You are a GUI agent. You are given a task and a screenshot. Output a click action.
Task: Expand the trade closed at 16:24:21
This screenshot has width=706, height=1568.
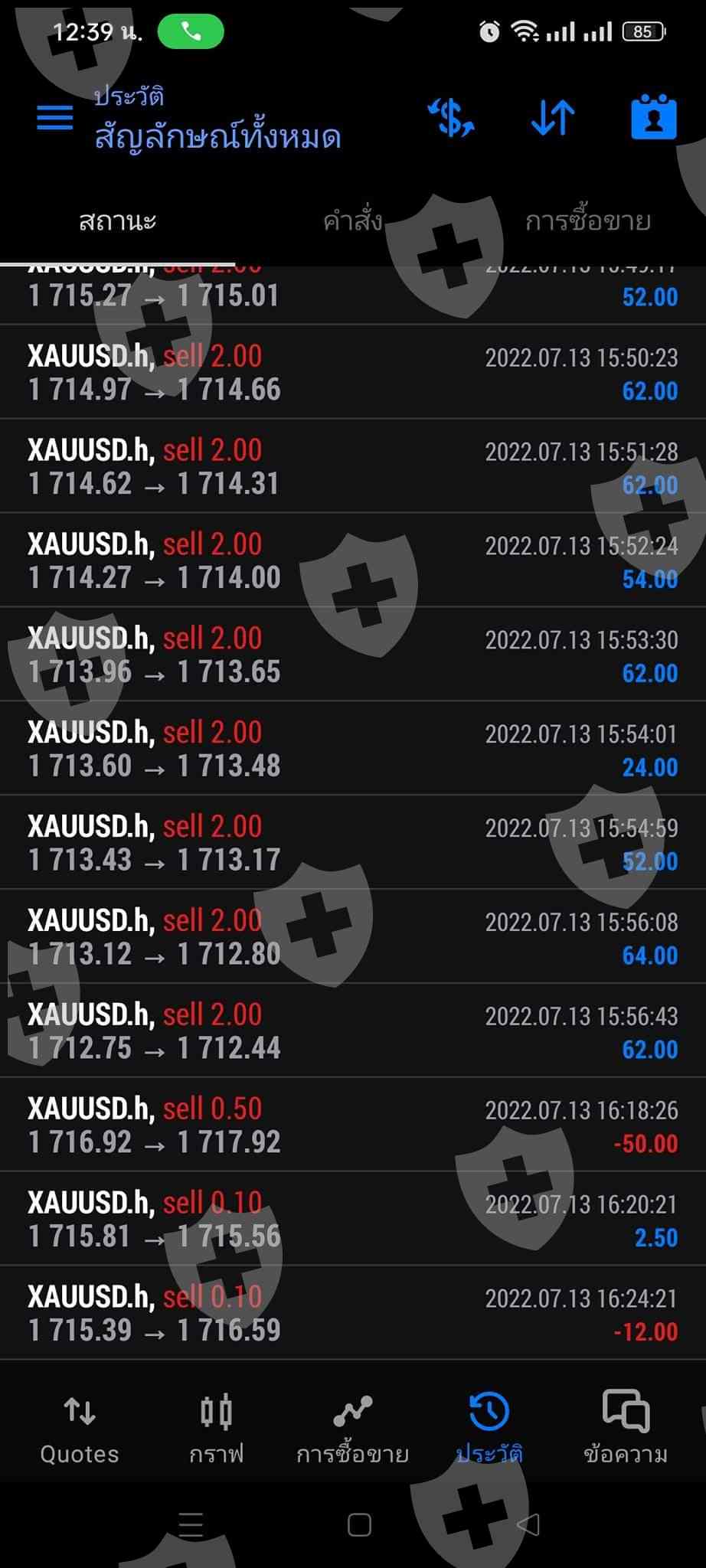[352, 1314]
